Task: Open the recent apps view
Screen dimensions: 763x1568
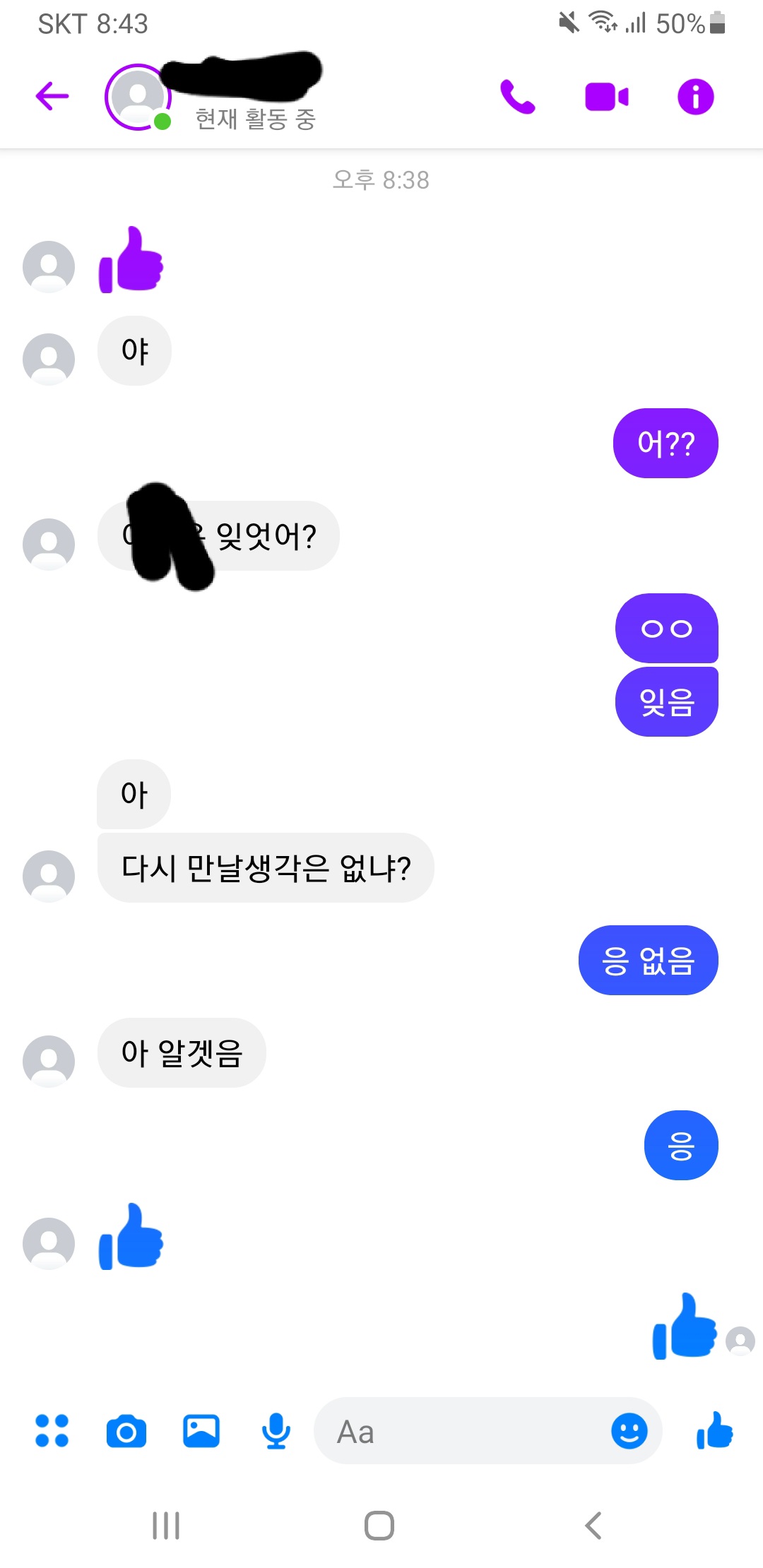Action: click(166, 1526)
